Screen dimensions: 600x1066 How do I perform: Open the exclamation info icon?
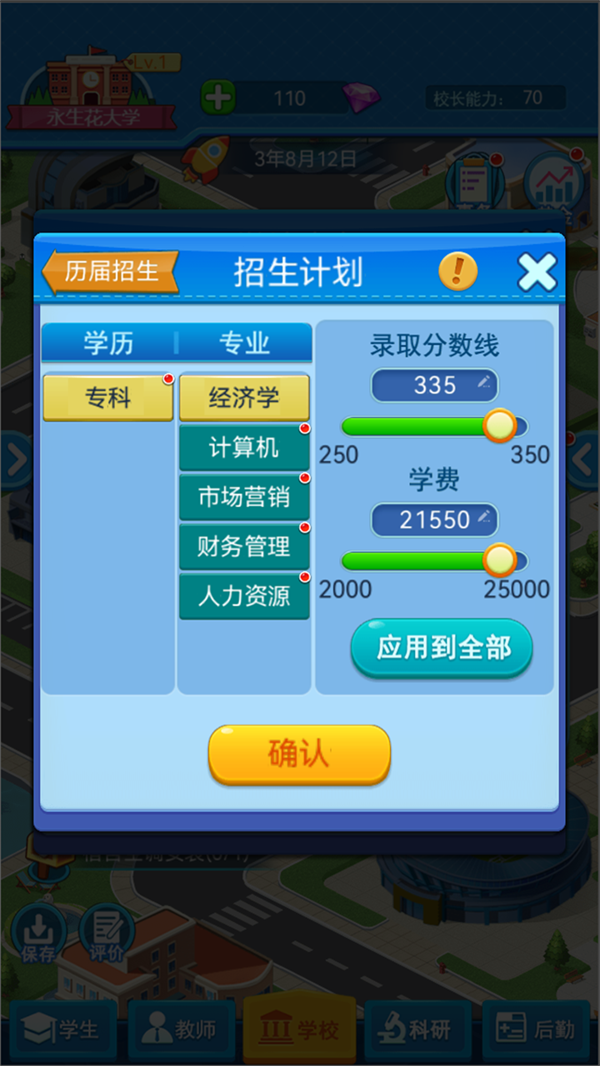pyautogui.click(x=458, y=271)
